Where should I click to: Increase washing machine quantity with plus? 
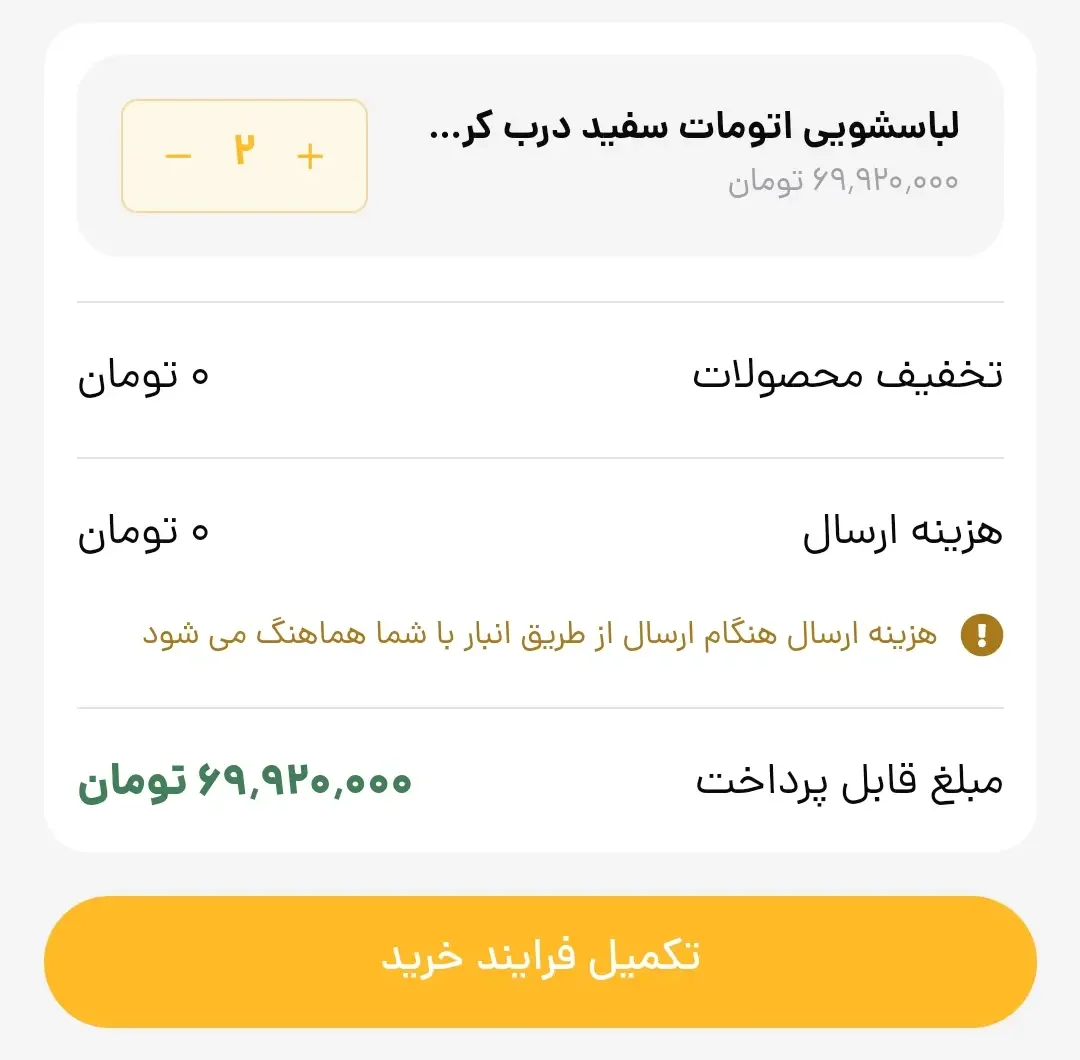tap(311, 157)
